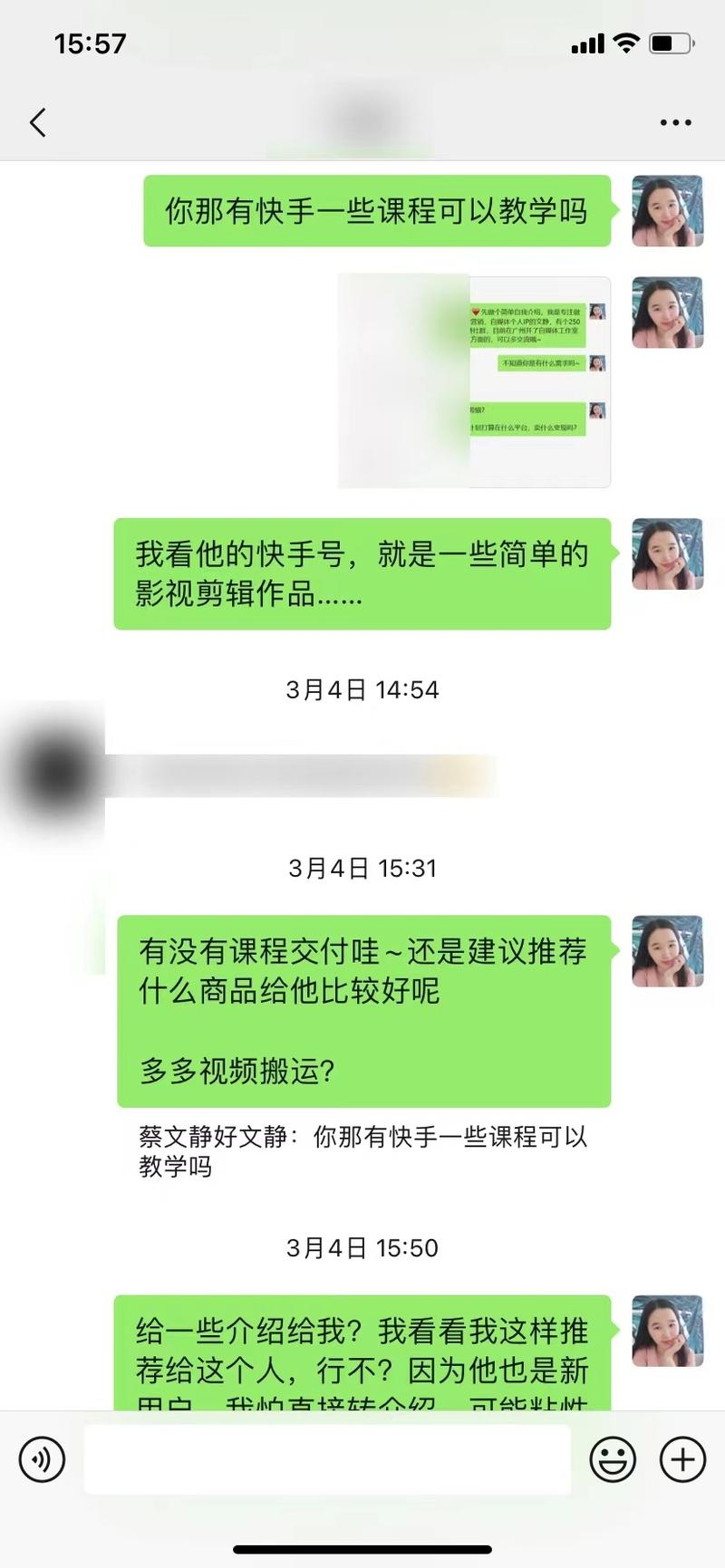Image resolution: width=725 pixels, height=1568 pixels.
Task: Open the emoji picker icon
Action: [613, 1459]
